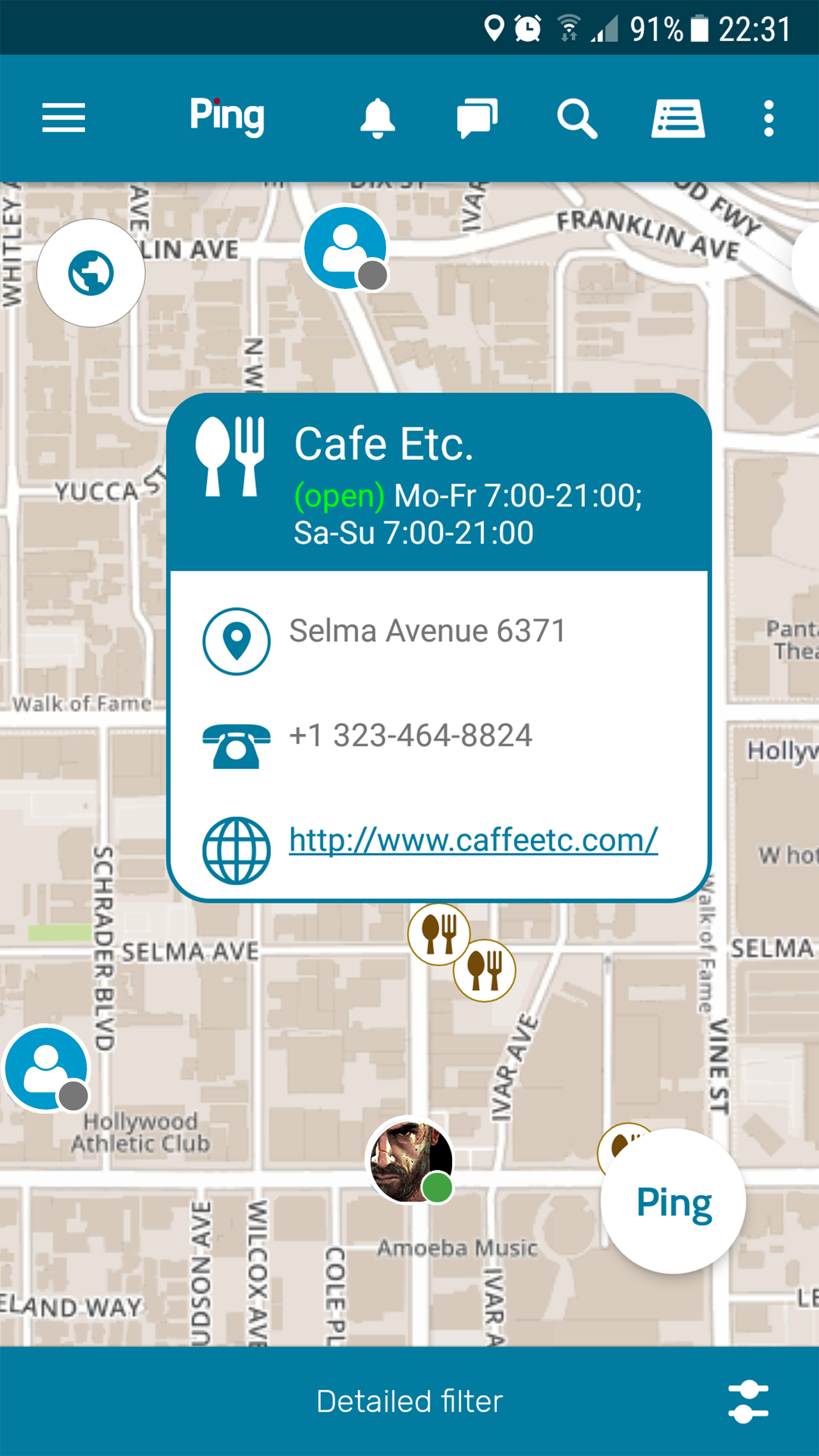819x1456 pixels.
Task: Select the user marker near Franklin Ave
Action: (345, 248)
